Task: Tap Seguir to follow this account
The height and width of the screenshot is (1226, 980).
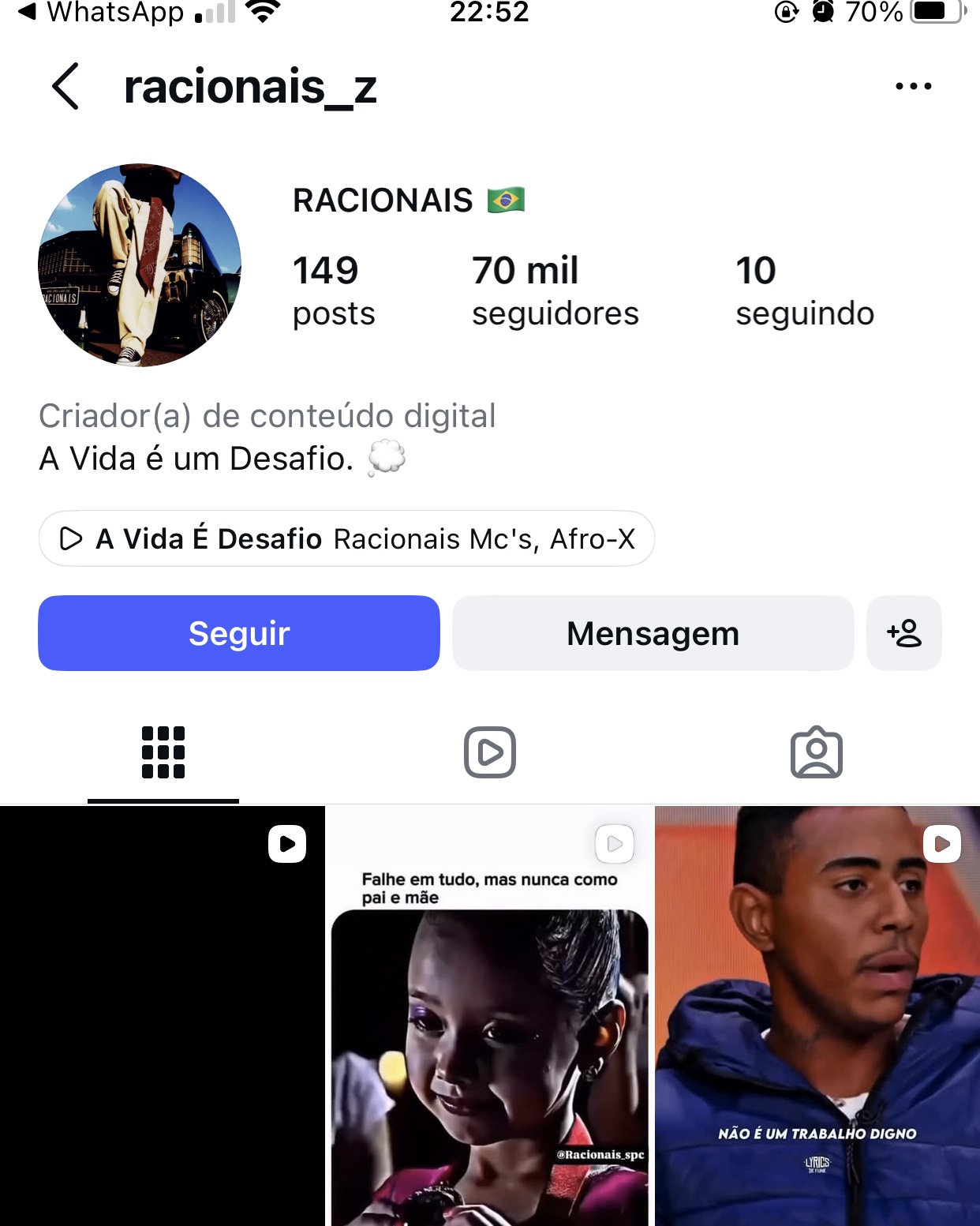Action: (238, 633)
